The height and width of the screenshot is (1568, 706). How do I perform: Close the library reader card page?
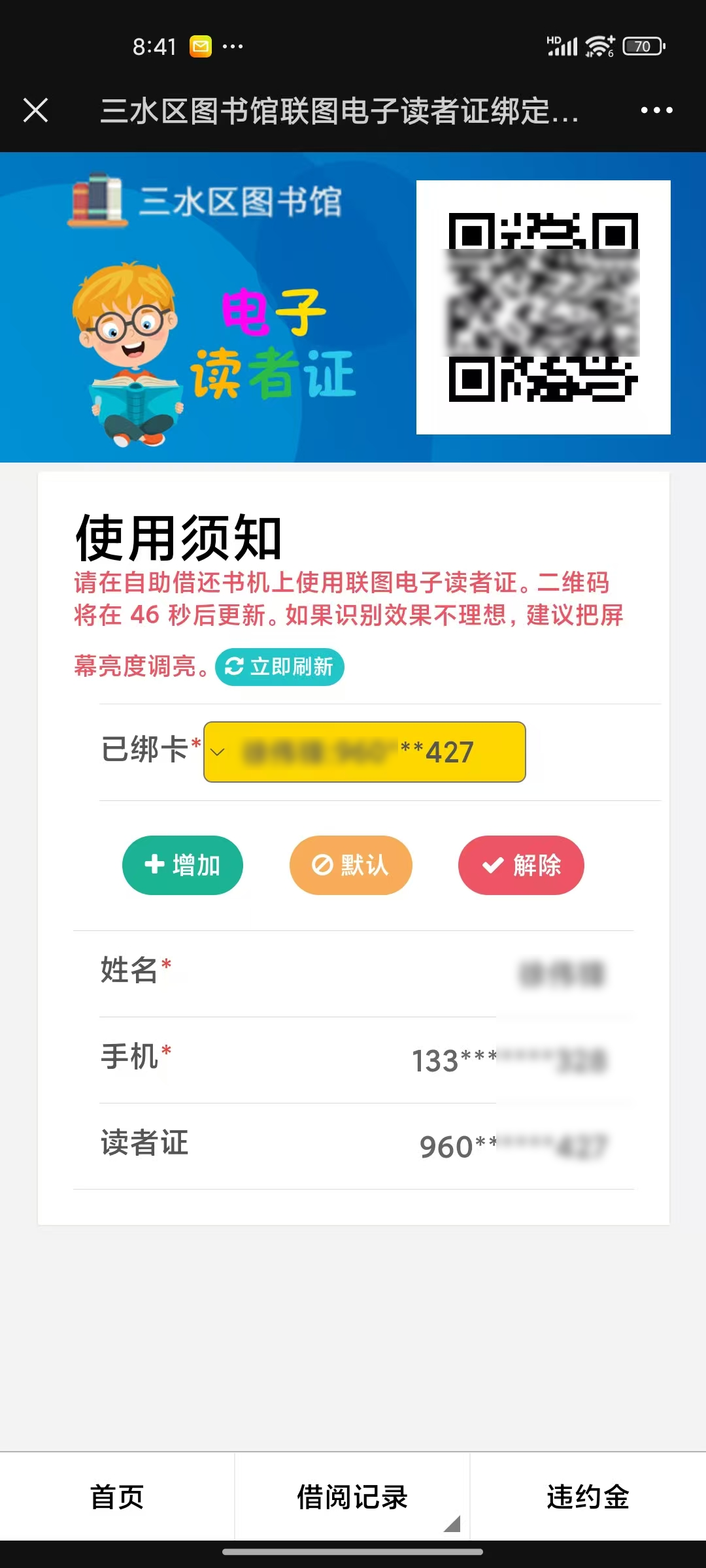[x=35, y=110]
